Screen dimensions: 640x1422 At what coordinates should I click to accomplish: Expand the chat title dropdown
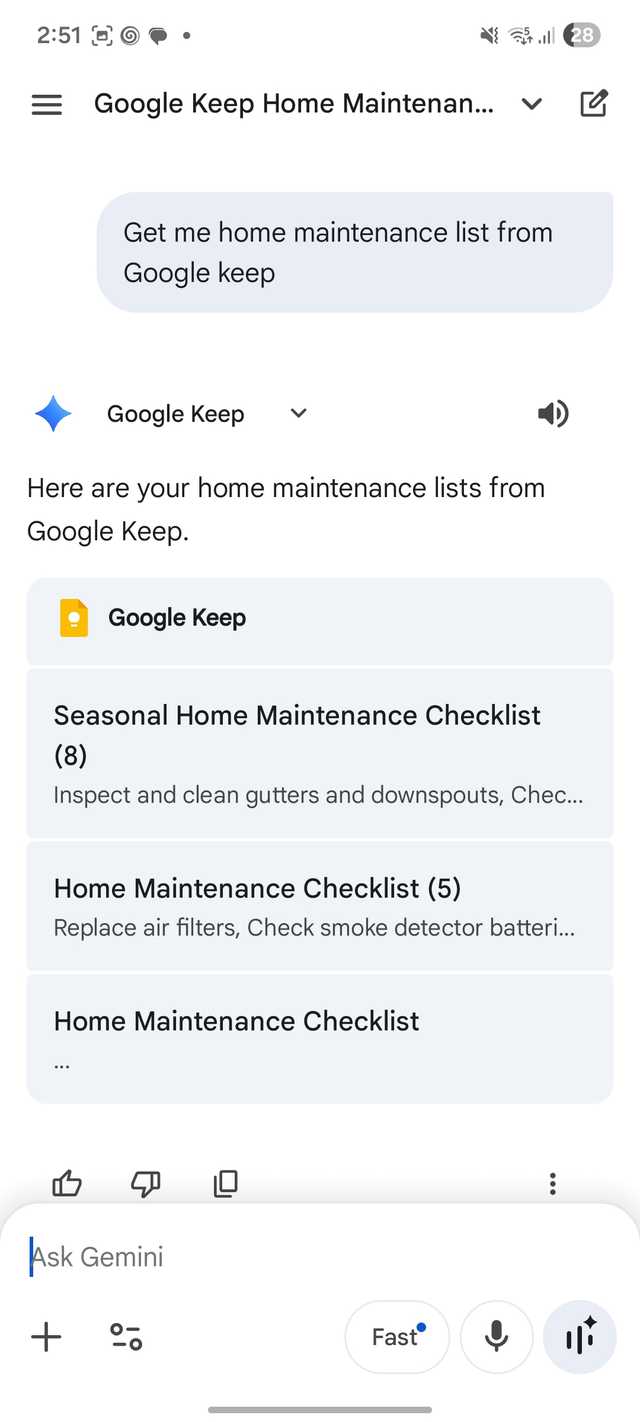pyautogui.click(x=532, y=104)
